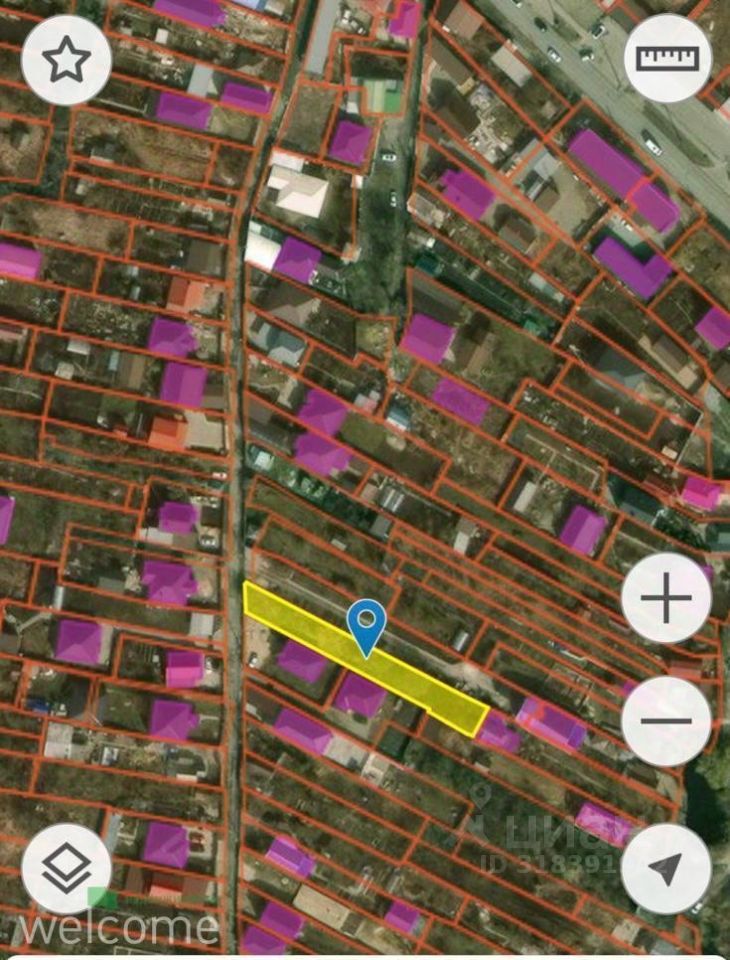Zoom in with the plus button
This screenshot has height=960, width=730.
666,600
